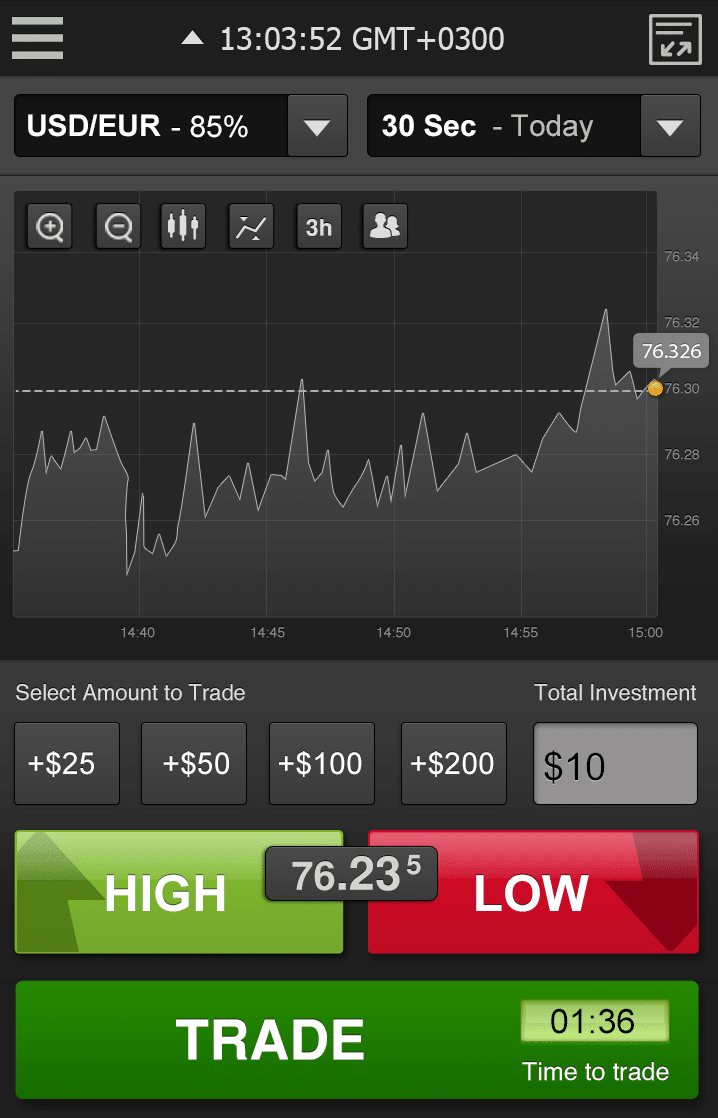Set chart range to 3h
The height and width of the screenshot is (1118, 718).
click(318, 227)
